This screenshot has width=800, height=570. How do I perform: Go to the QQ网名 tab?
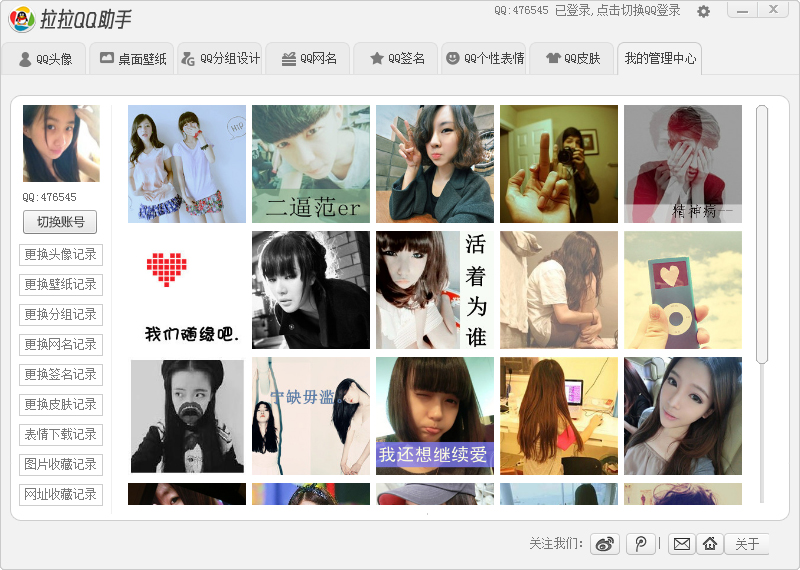point(308,59)
